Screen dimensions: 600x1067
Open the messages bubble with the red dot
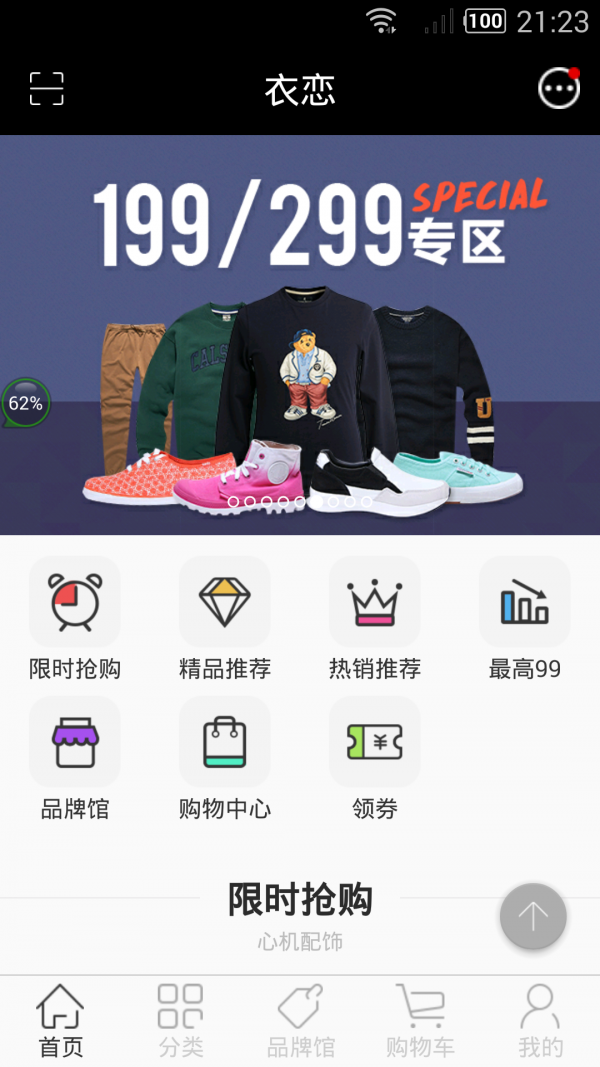[558, 89]
